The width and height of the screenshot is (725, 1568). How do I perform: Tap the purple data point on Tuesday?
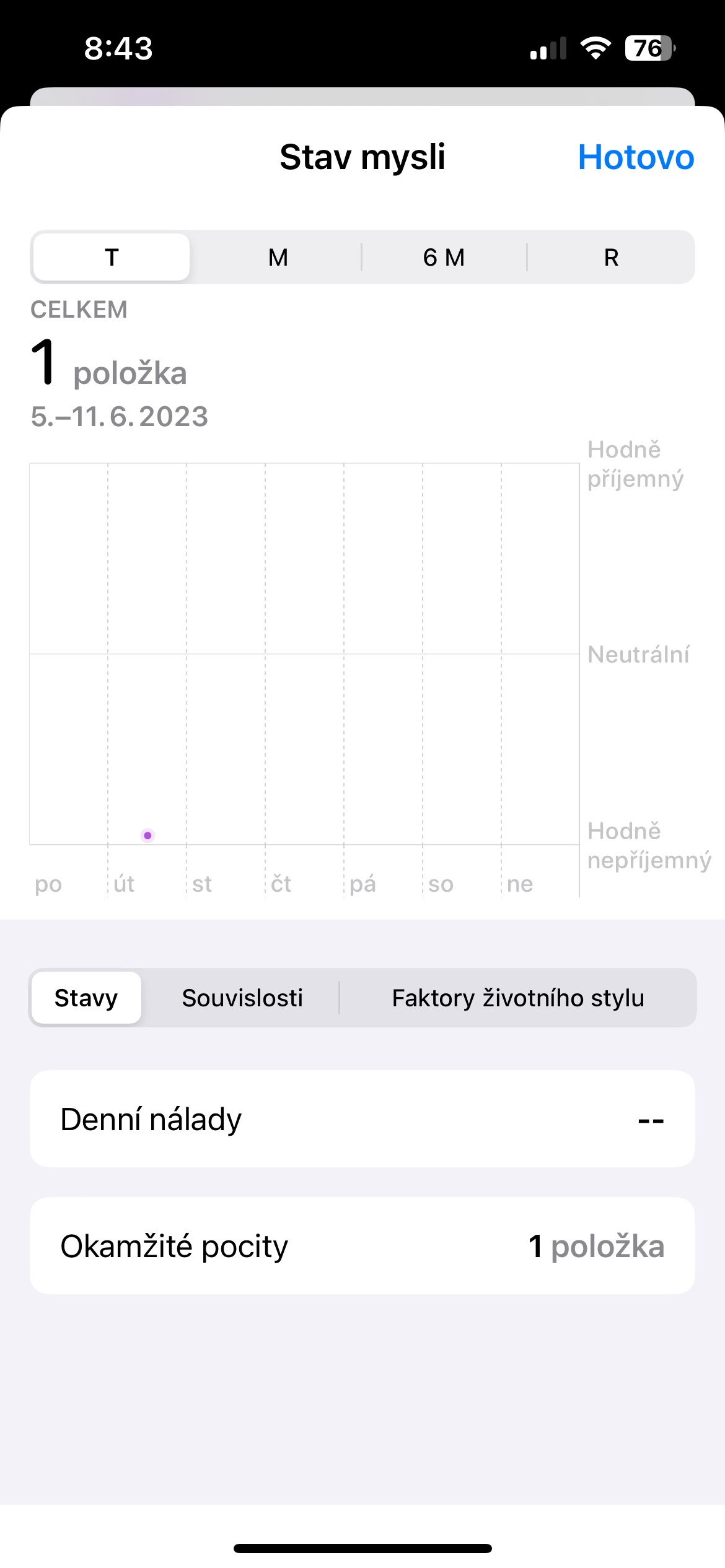[147, 835]
